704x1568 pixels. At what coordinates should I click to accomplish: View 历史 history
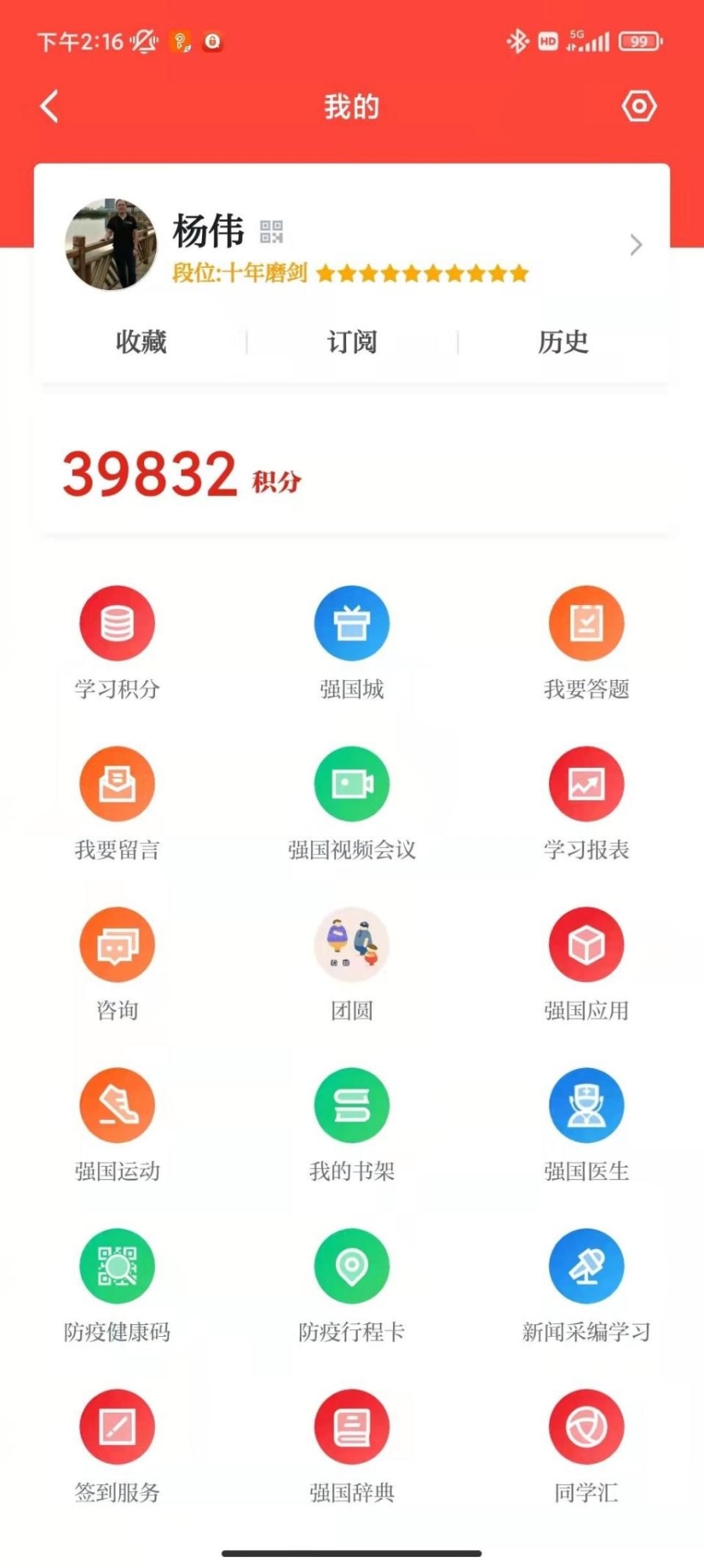coord(562,342)
